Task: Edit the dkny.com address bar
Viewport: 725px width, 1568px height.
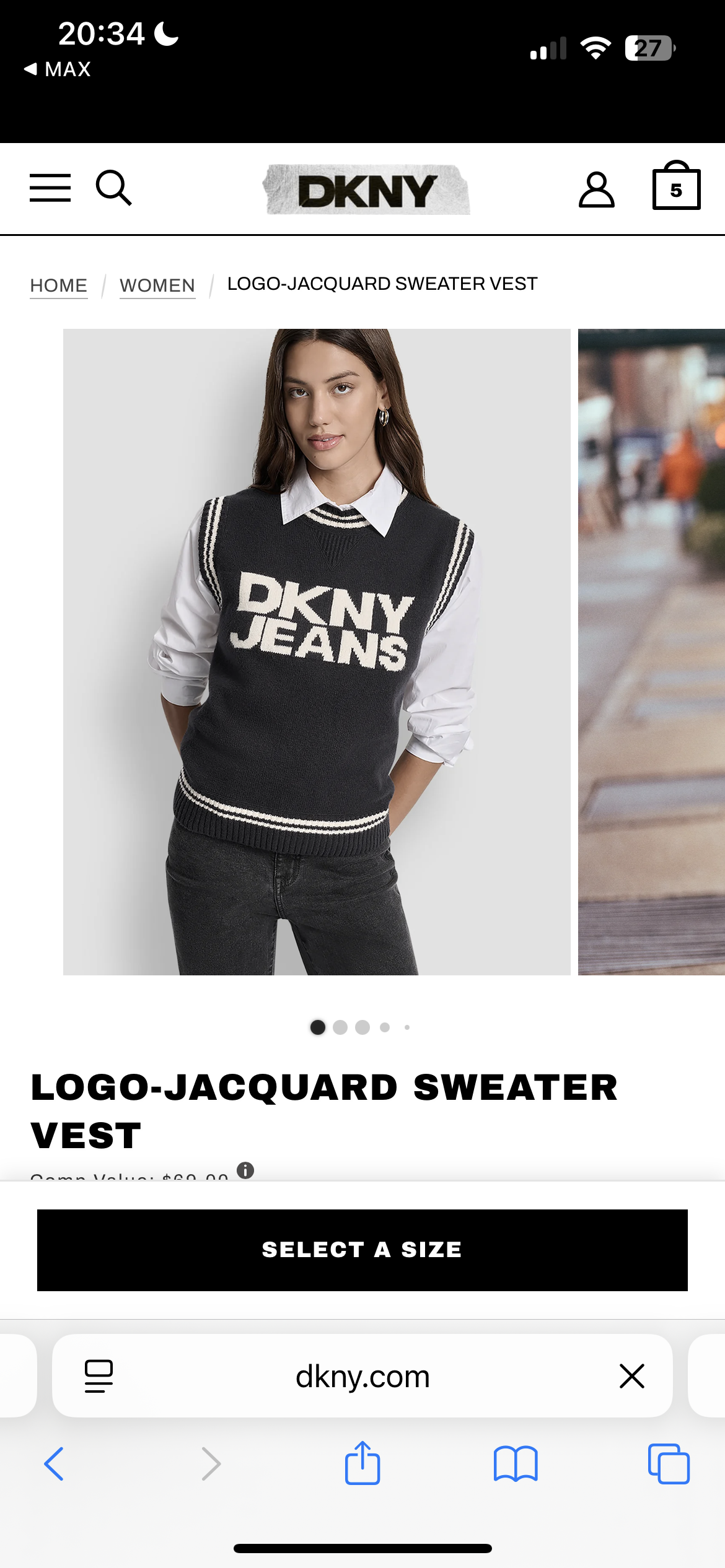Action: (x=362, y=1376)
